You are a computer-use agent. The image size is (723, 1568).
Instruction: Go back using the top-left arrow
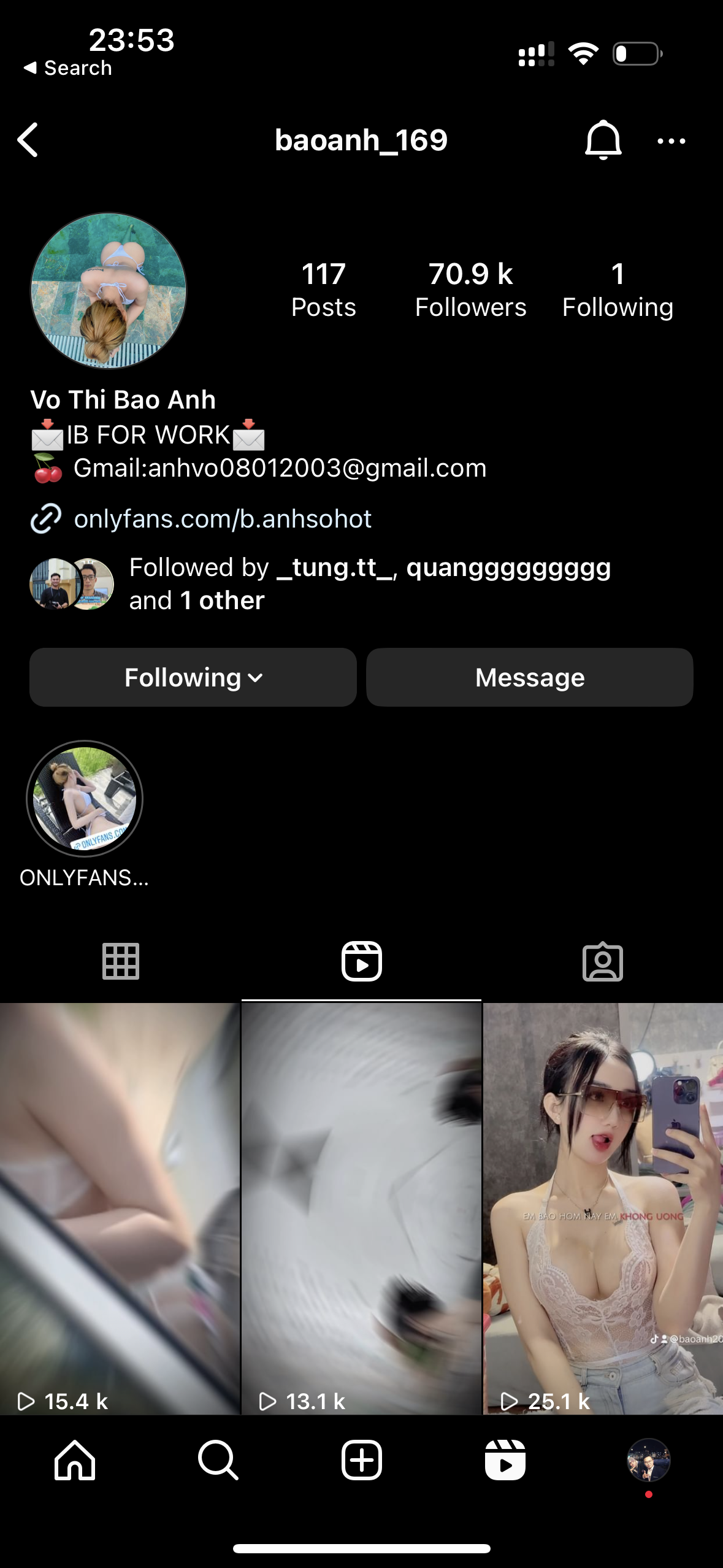pos(28,140)
